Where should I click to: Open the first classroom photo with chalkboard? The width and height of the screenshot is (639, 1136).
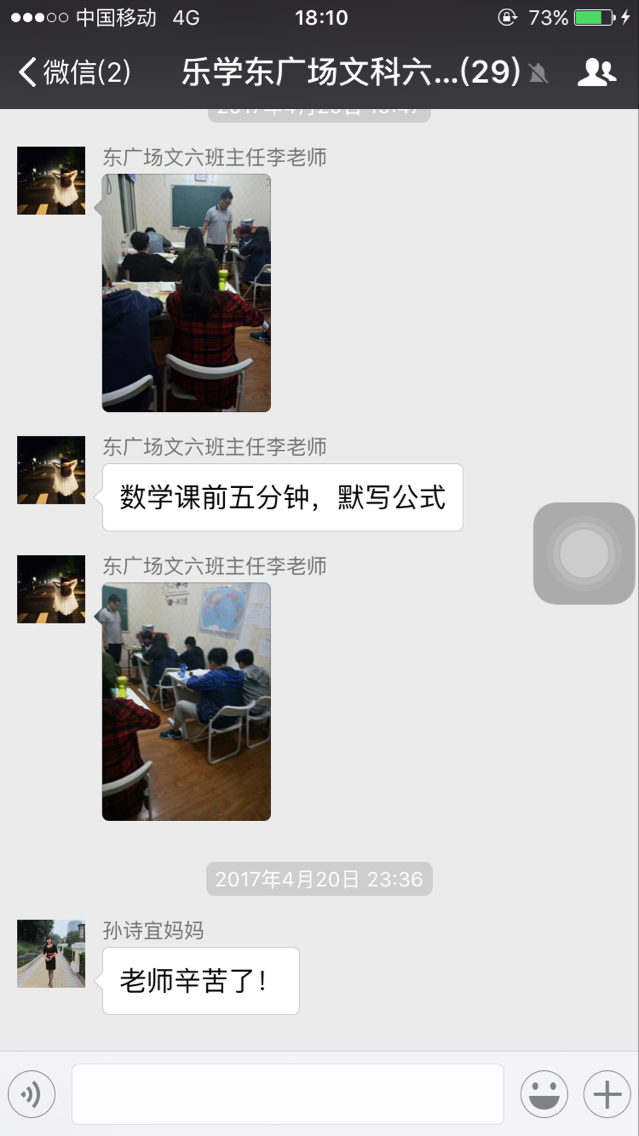(186, 293)
